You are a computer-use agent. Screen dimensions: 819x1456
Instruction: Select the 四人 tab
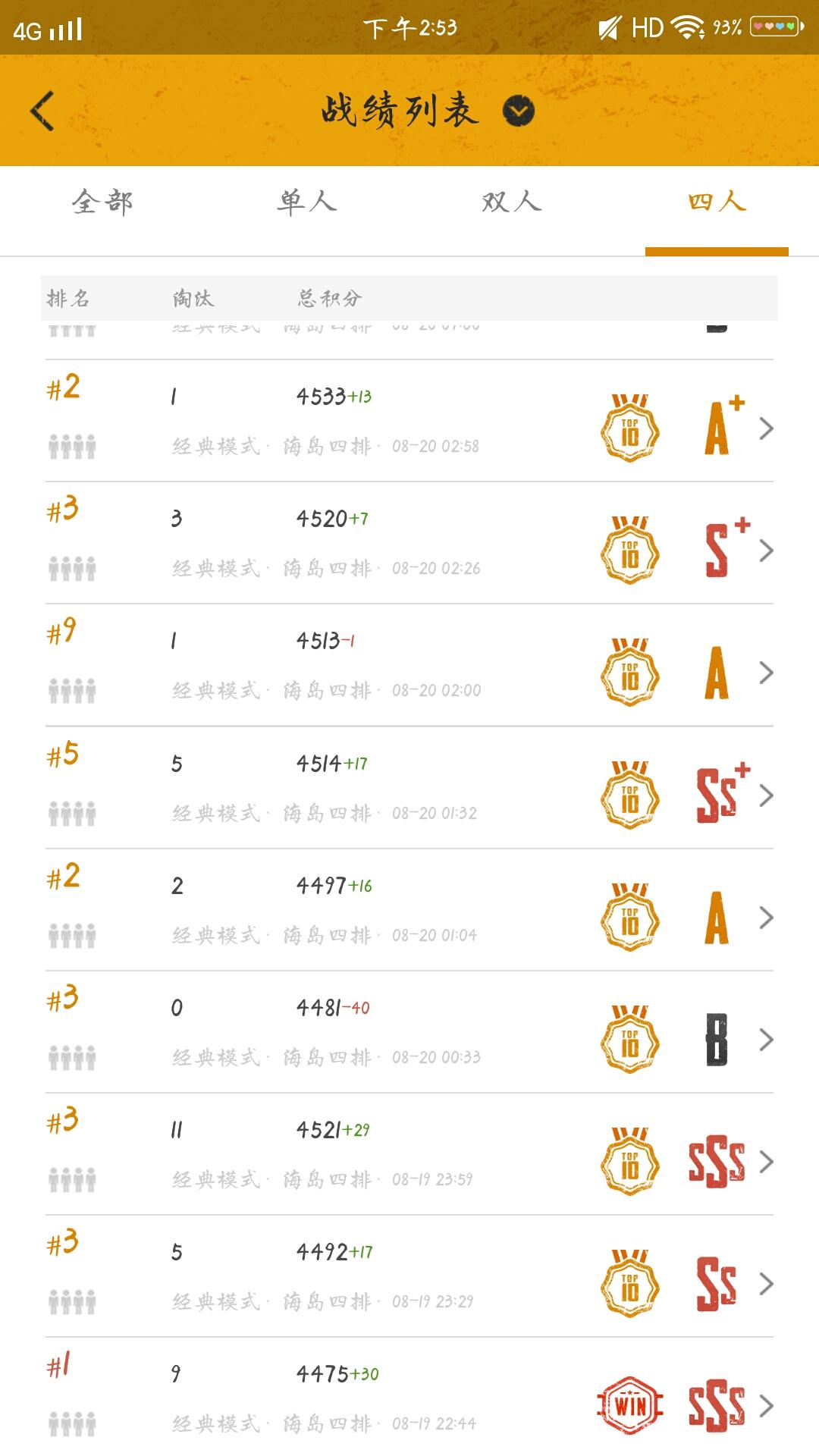click(717, 202)
